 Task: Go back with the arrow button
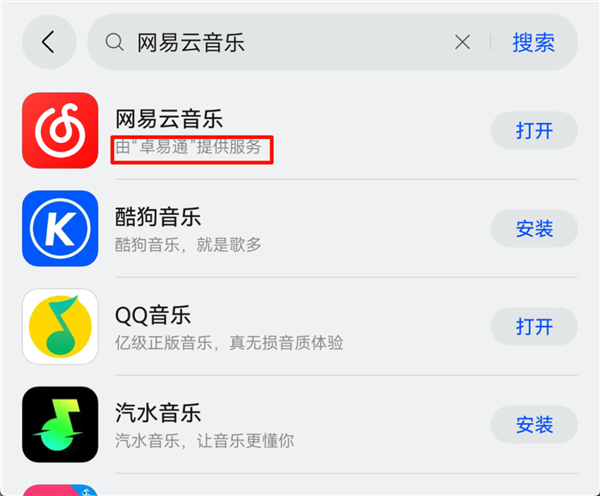(49, 42)
